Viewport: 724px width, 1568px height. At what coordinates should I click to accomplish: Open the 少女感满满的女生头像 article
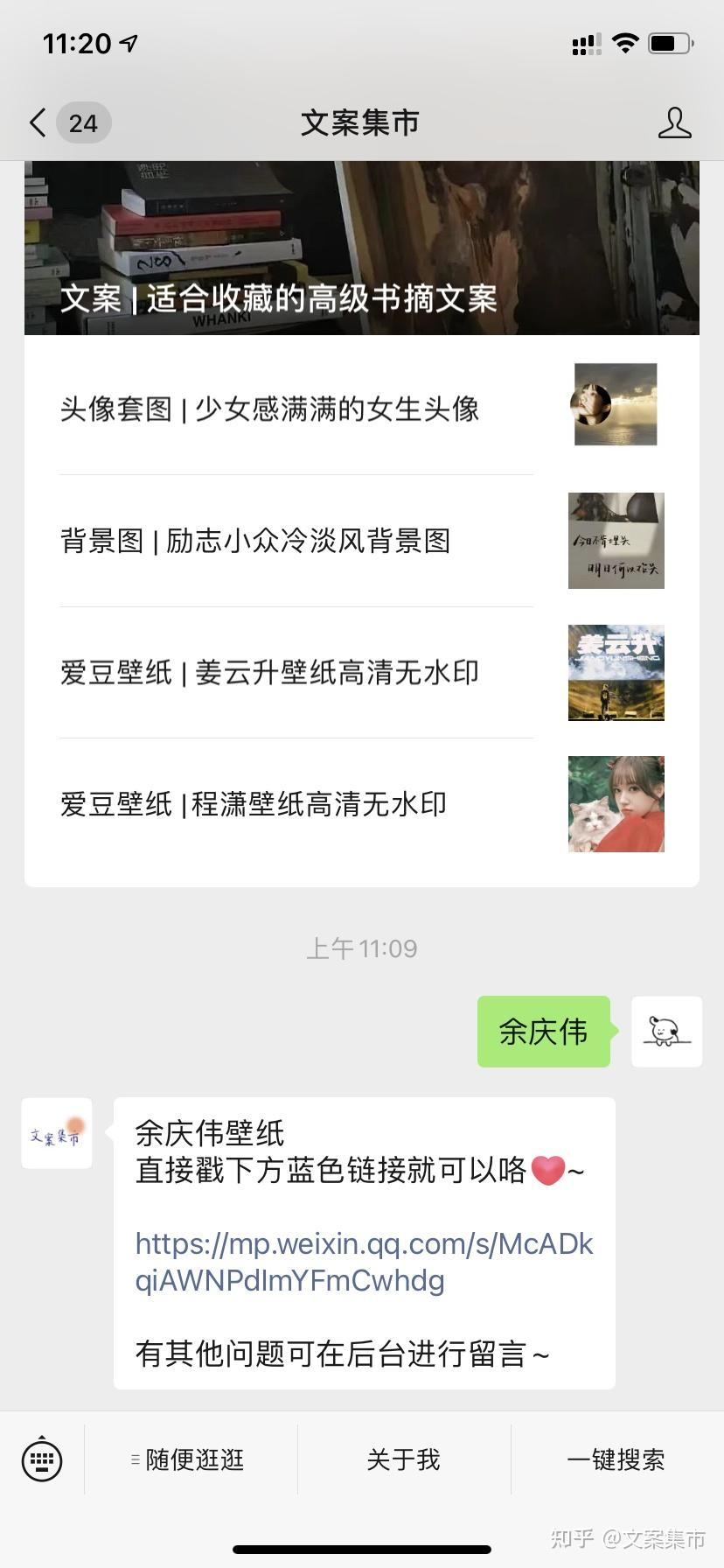(x=362, y=409)
